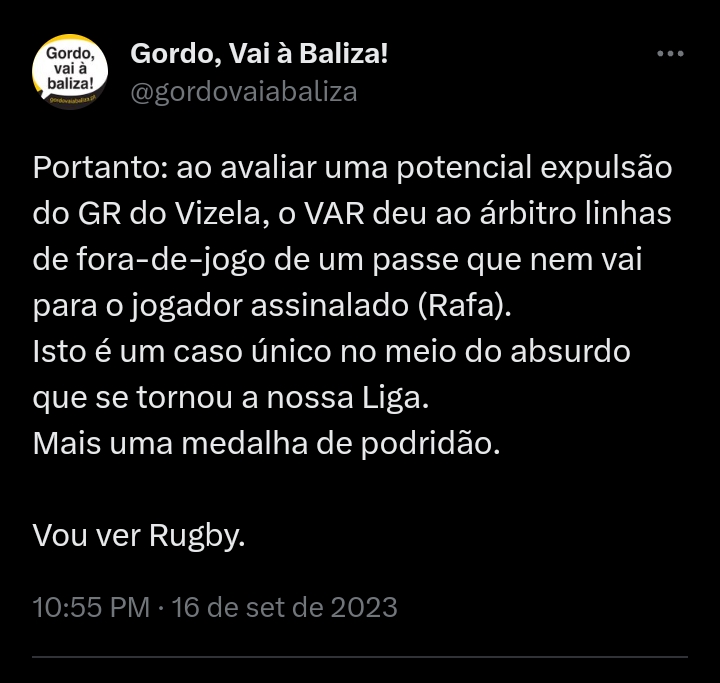Open the @gordovaiabaliza profile handle
This screenshot has width=720, height=683.
pyautogui.click(x=243, y=92)
